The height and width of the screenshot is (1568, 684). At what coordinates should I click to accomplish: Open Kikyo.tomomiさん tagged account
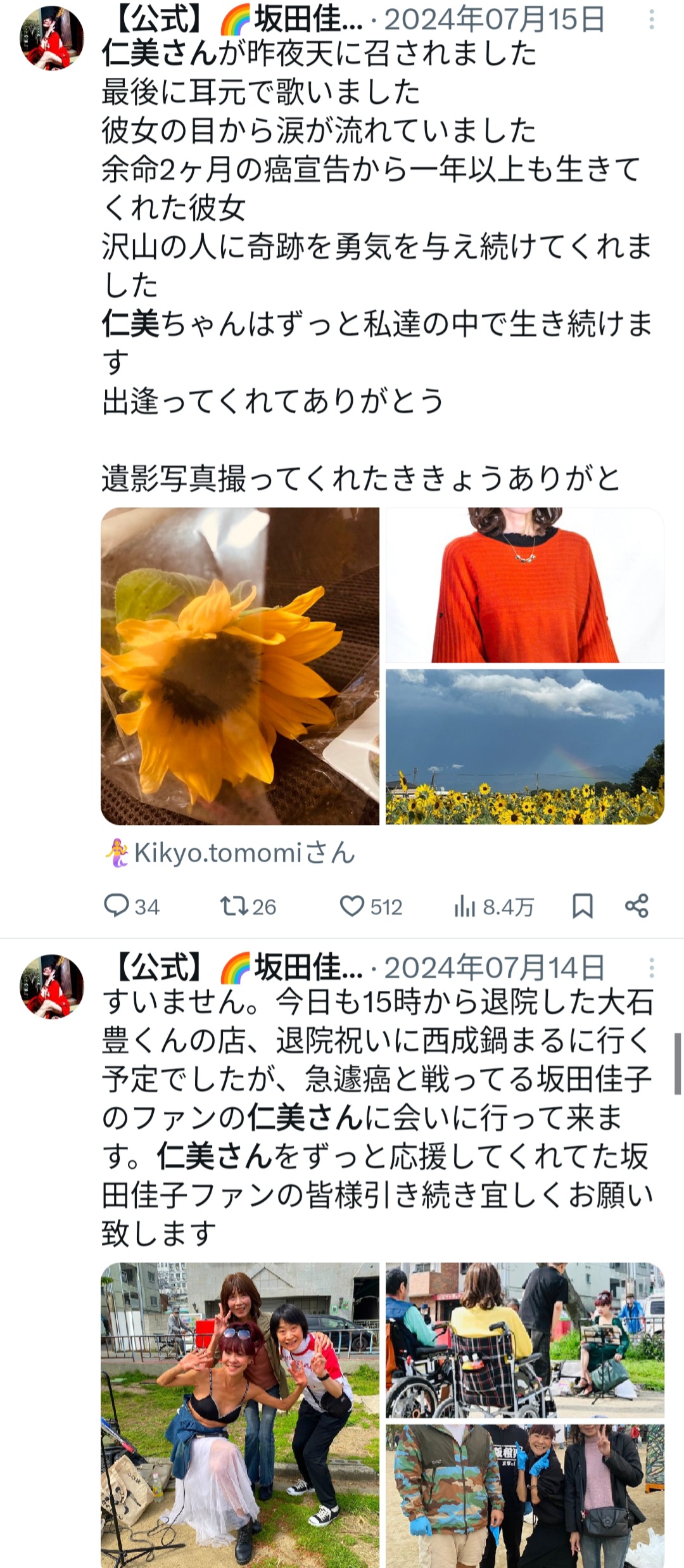244,853
